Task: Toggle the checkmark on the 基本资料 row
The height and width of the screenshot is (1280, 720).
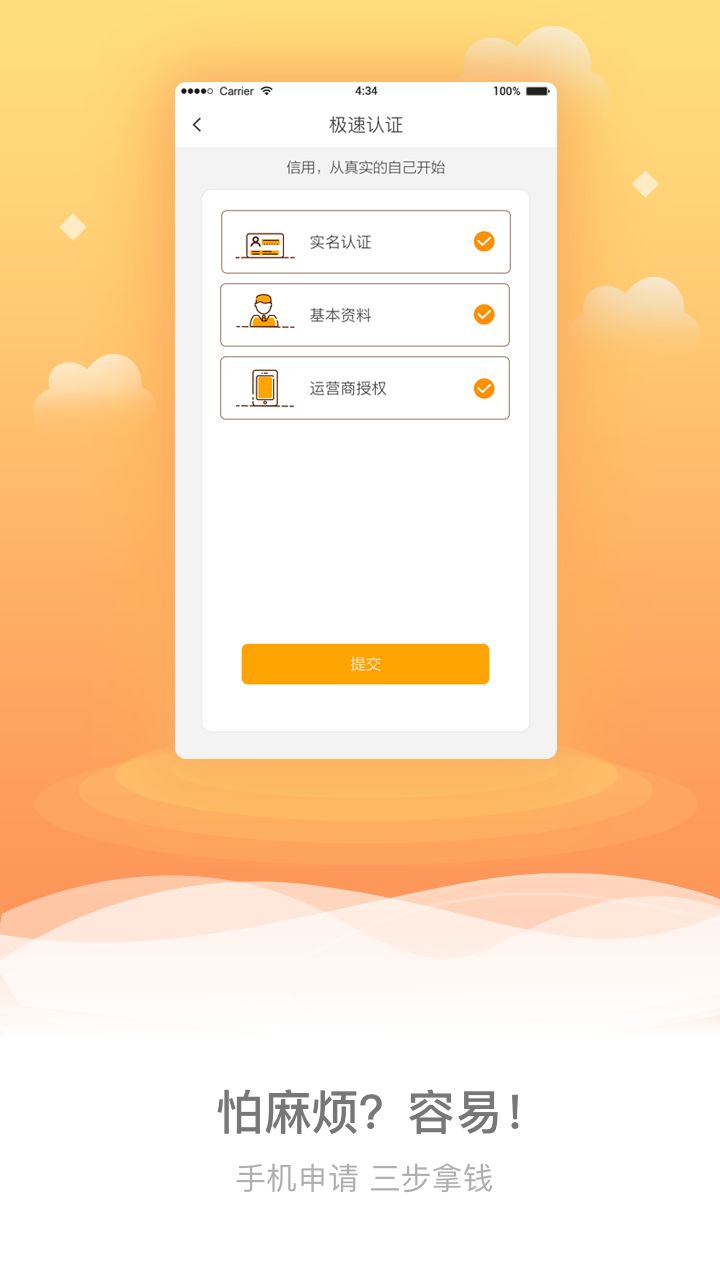Action: pos(484,314)
